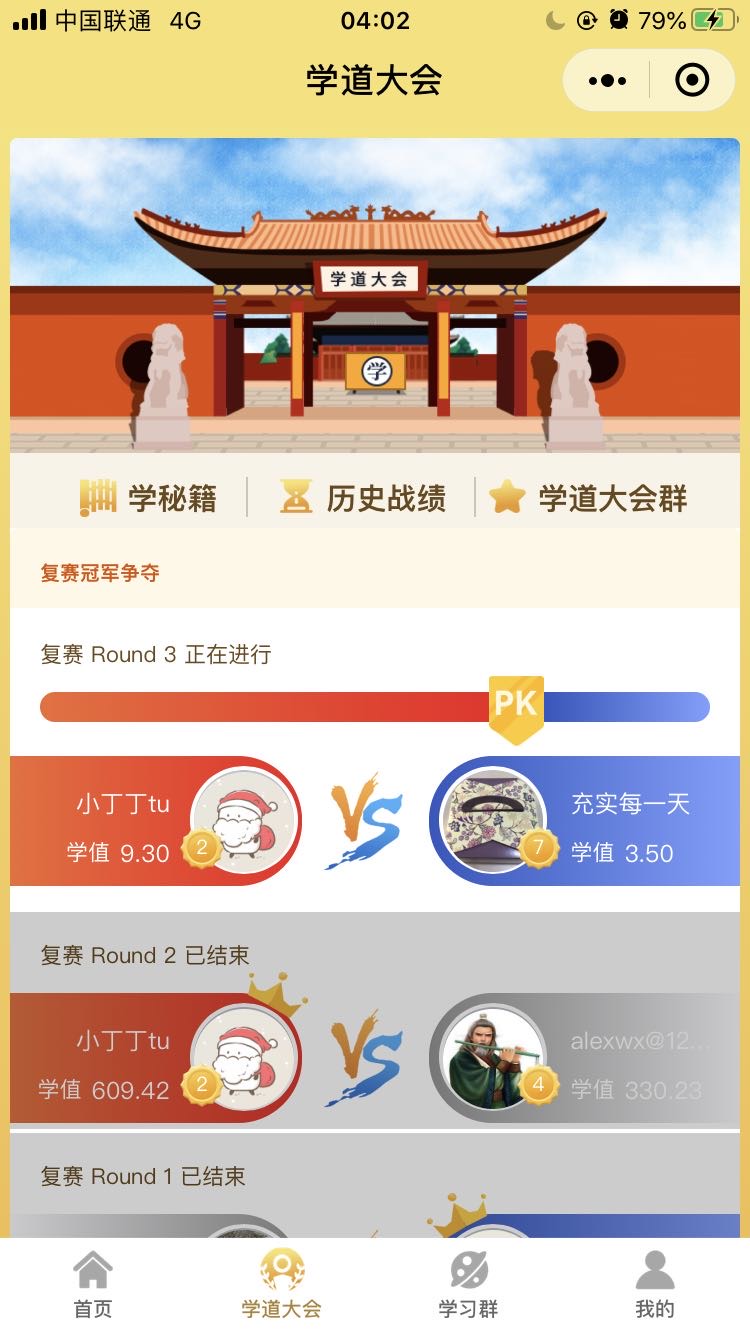The width and height of the screenshot is (750, 1334).
Task: Open the 我的 tab
Action: coord(655,1285)
